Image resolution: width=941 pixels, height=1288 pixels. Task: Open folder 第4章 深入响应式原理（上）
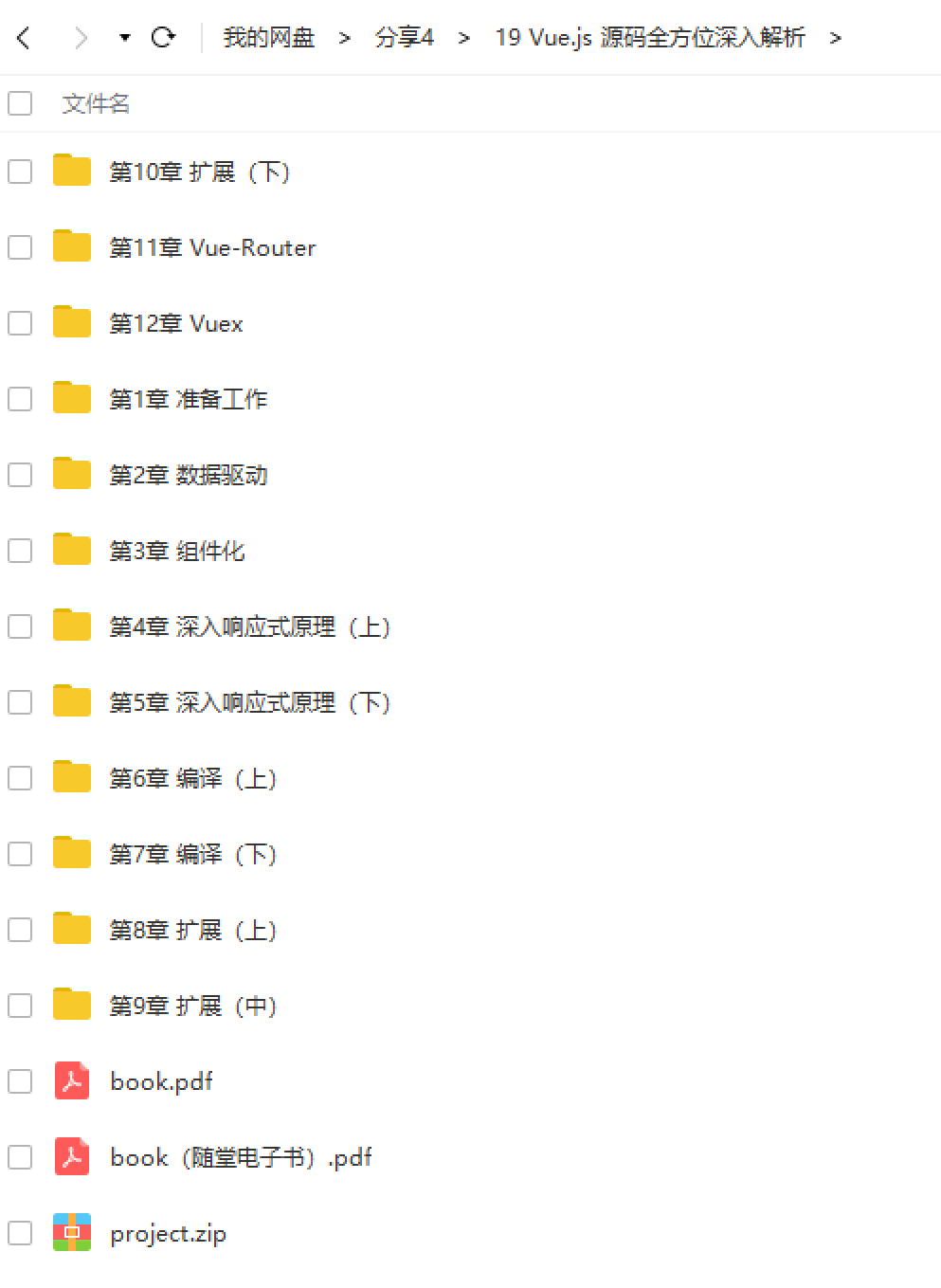pos(249,626)
